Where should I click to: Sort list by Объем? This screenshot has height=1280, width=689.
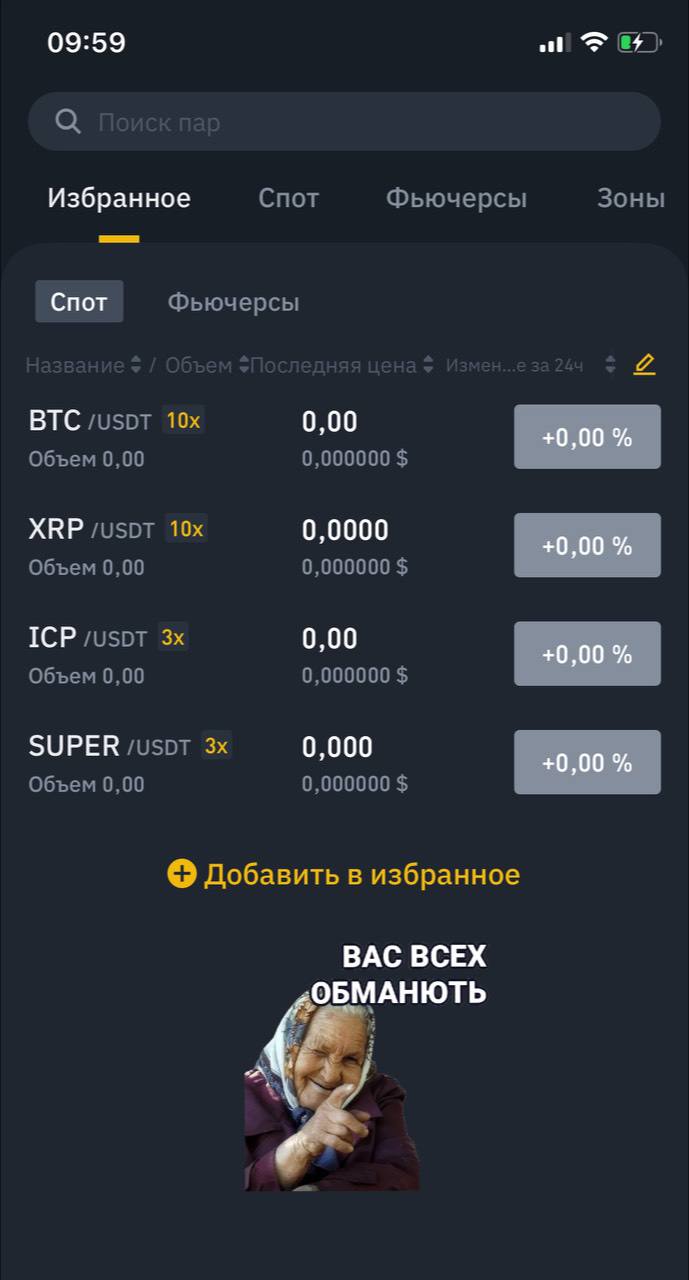[205, 365]
